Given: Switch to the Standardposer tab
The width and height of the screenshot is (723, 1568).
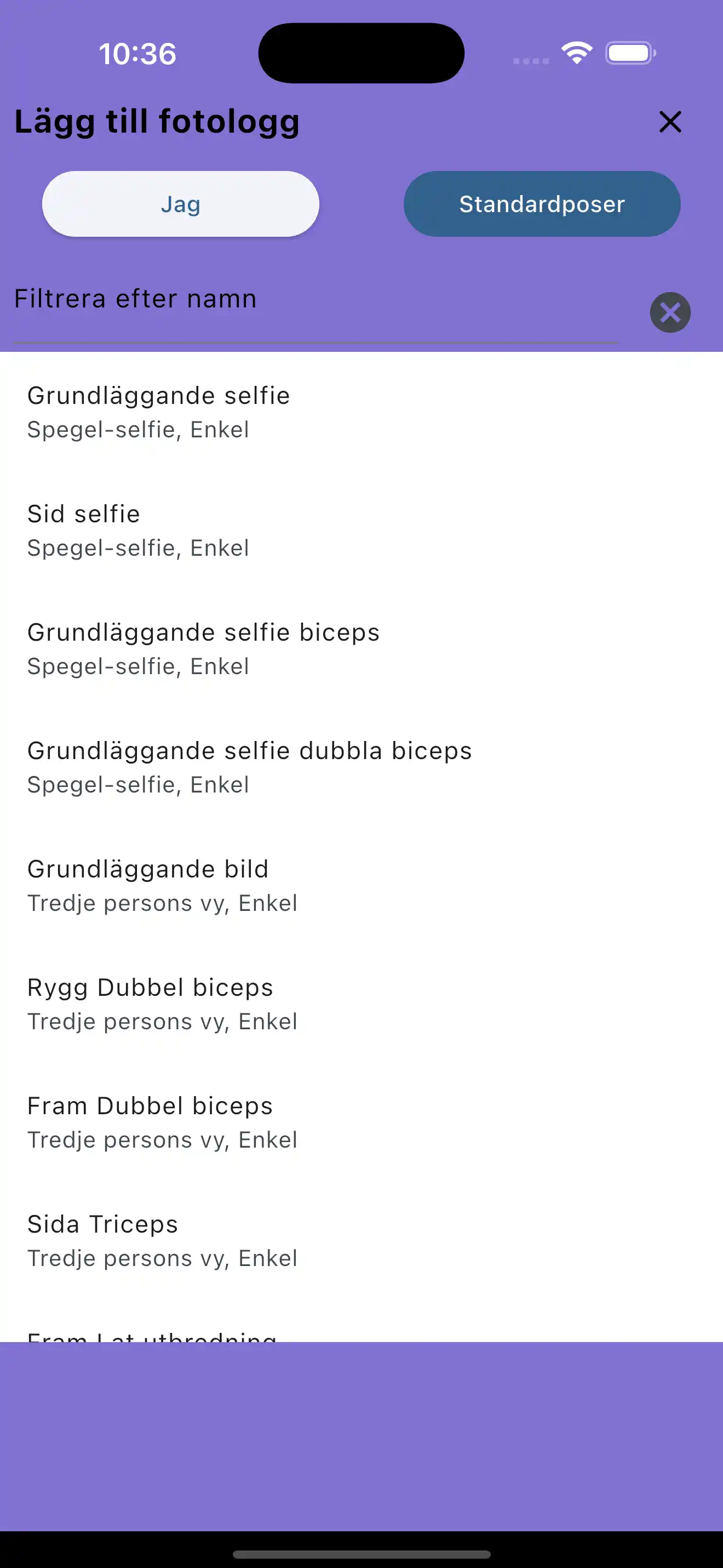Looking at the screenshot, I should point(542,204).
